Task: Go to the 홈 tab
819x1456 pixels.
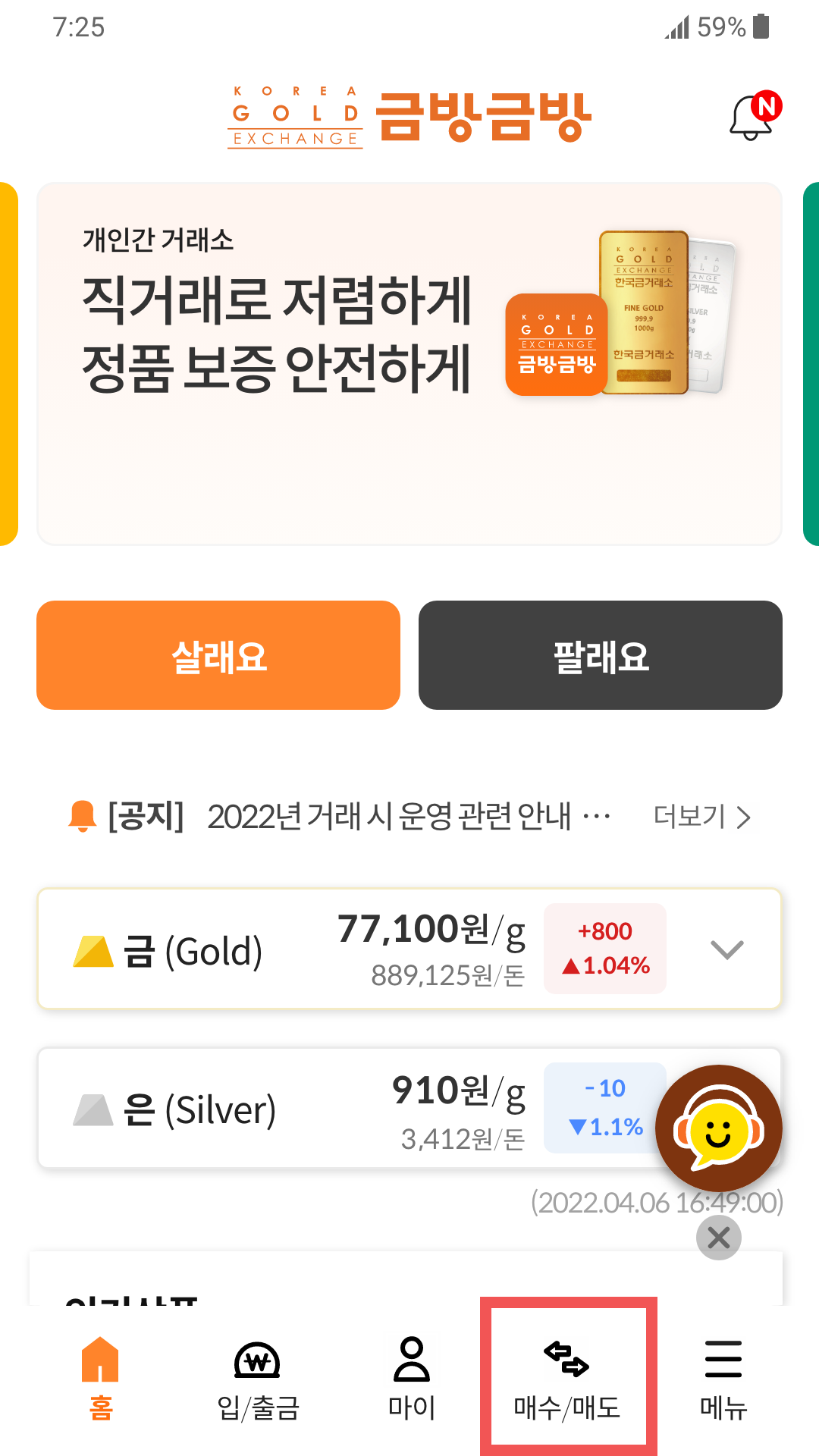Action: [x=100, y=1379]
